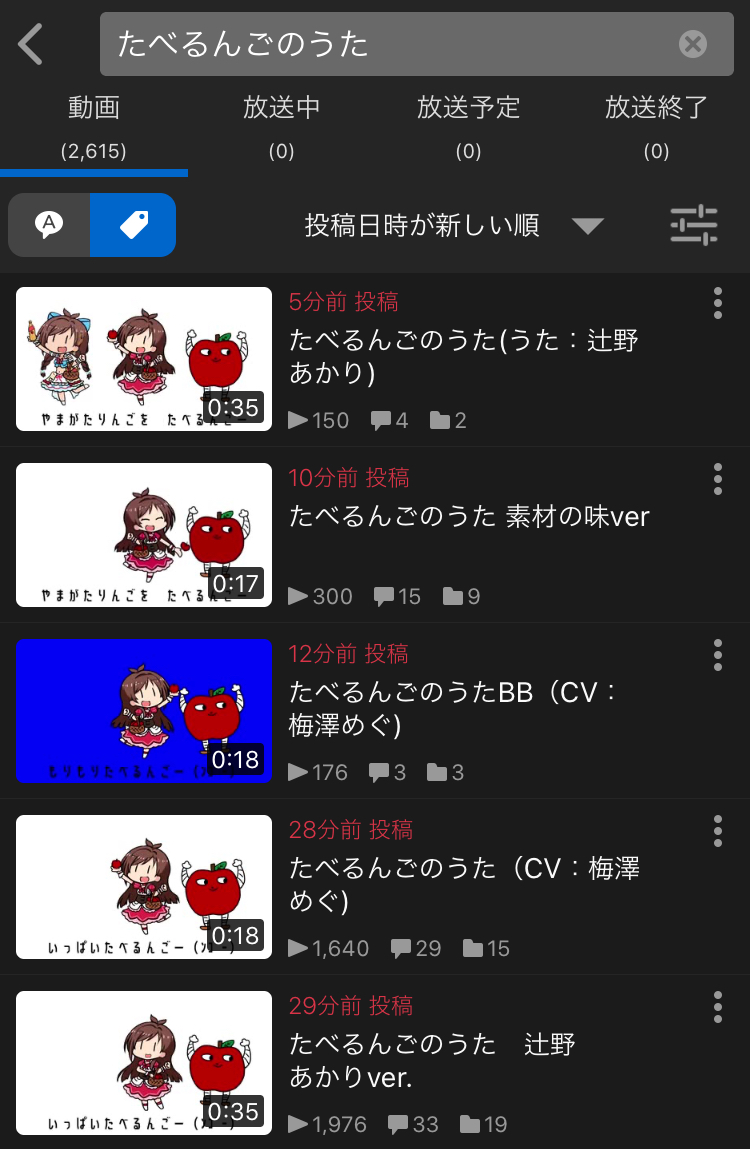Select the 動画 tab
Image resolution: width=750 pixels, height=1149 pixels.
(94, 126)
